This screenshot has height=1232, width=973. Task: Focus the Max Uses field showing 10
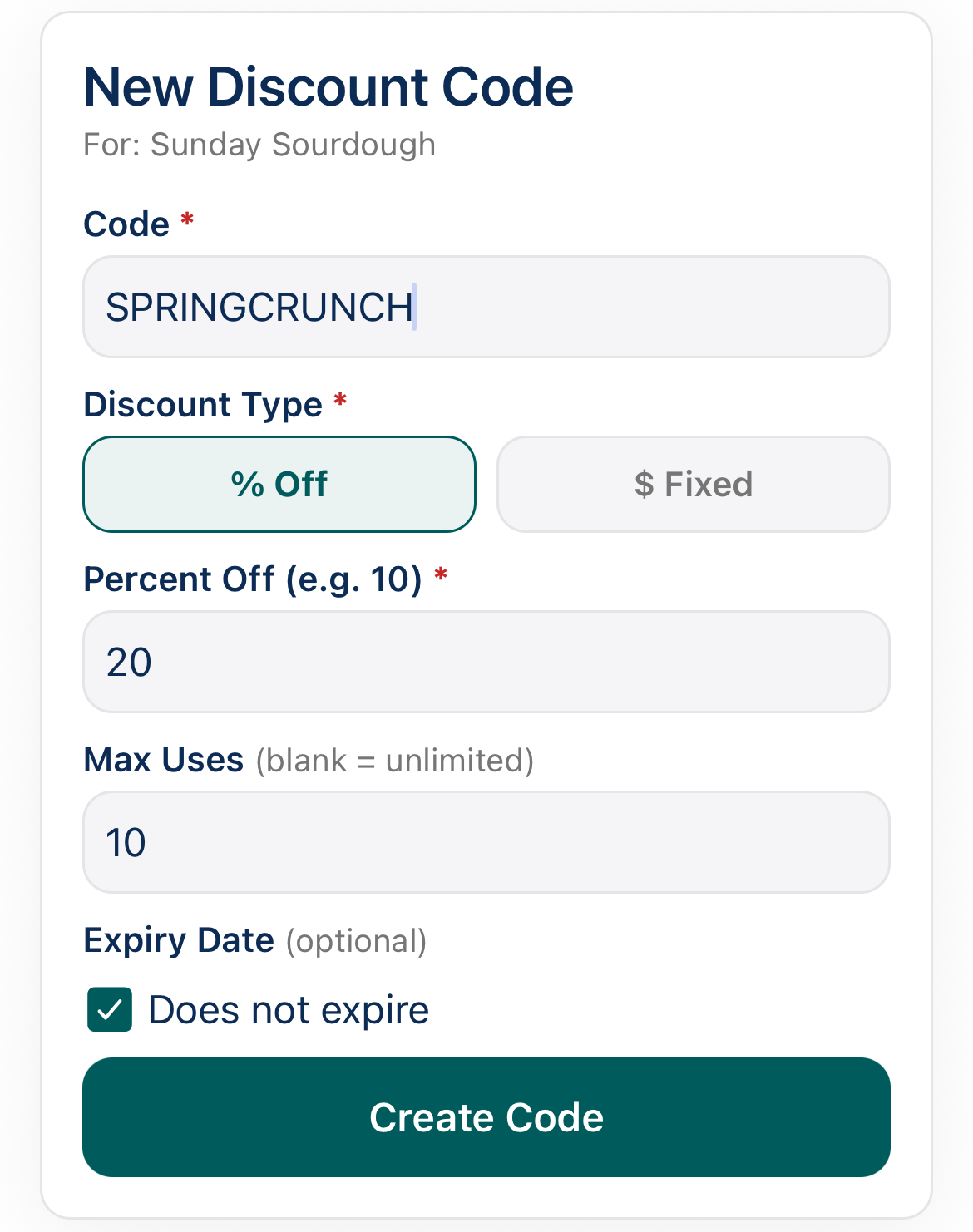[486, 842]
